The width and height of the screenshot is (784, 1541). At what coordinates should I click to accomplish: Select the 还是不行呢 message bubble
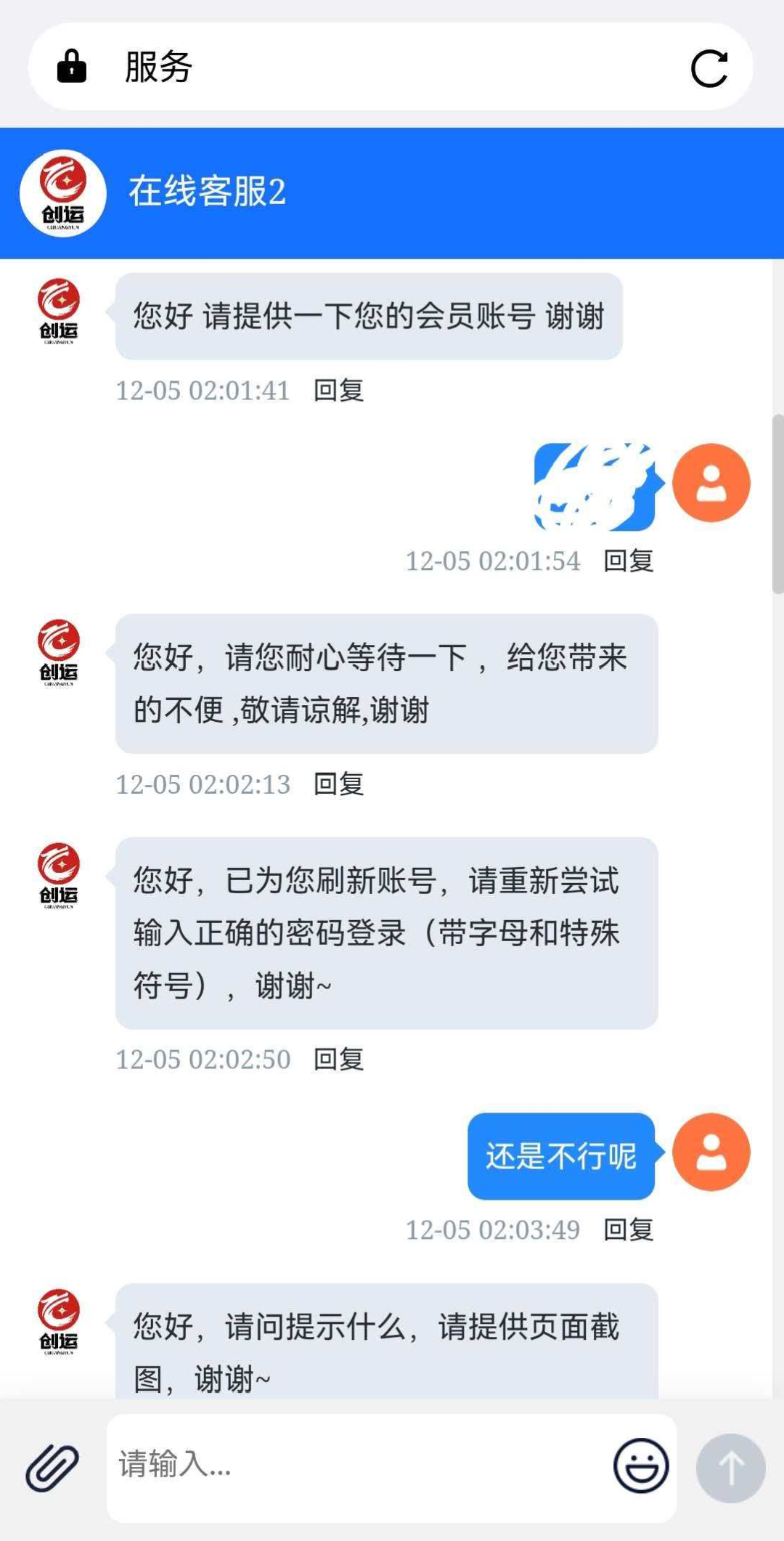560,1156
